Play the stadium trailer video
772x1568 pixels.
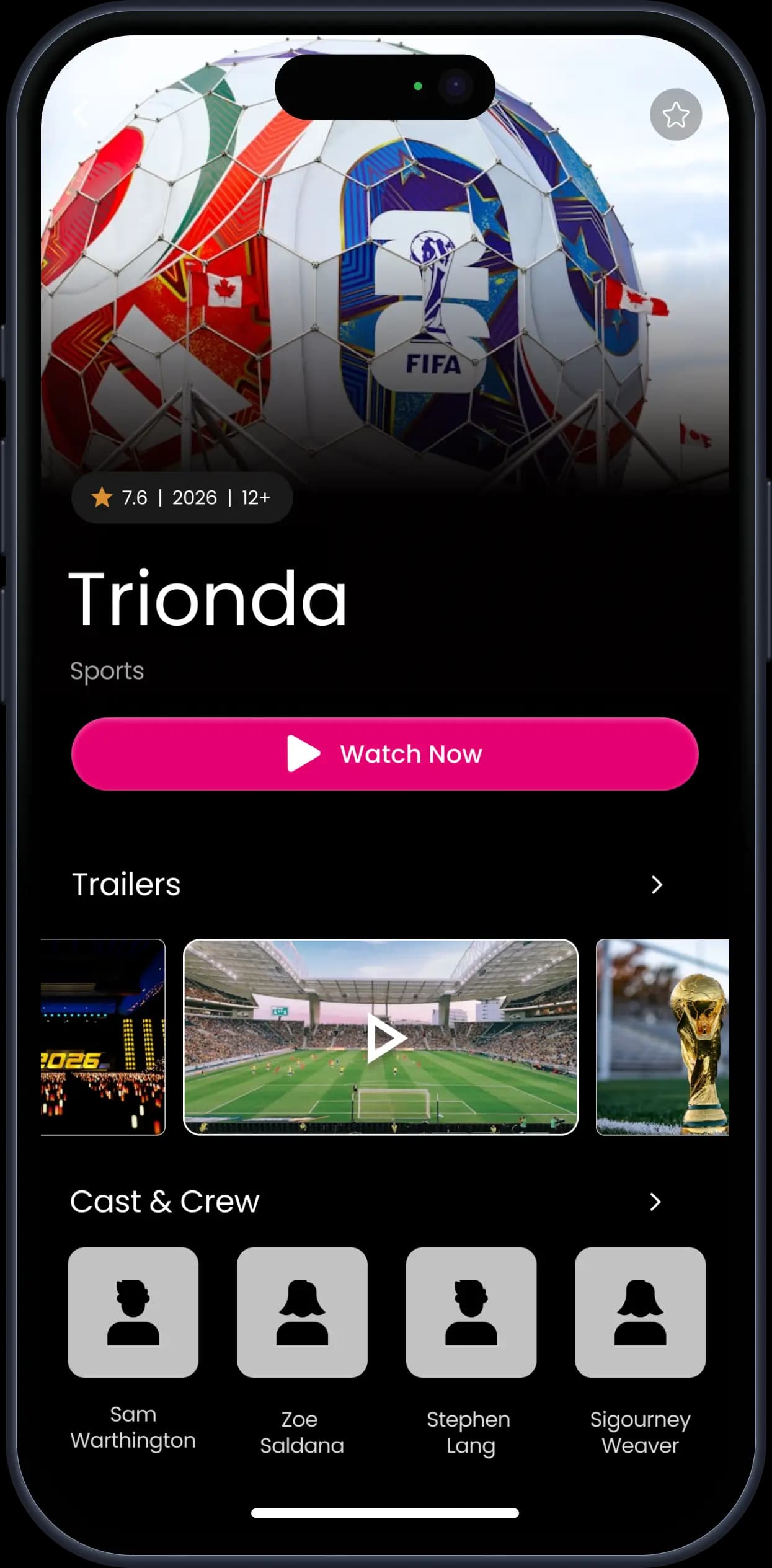pos(381,1037)
